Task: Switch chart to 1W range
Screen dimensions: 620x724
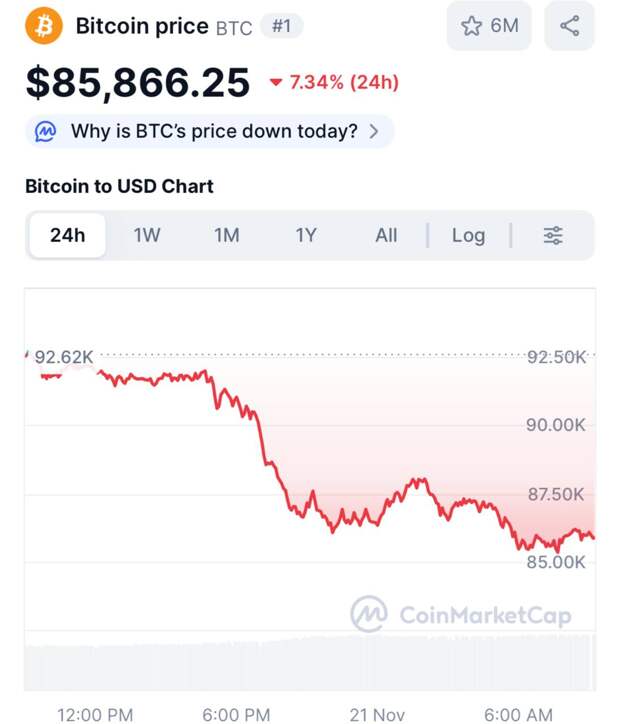Action: pos(147,235)
